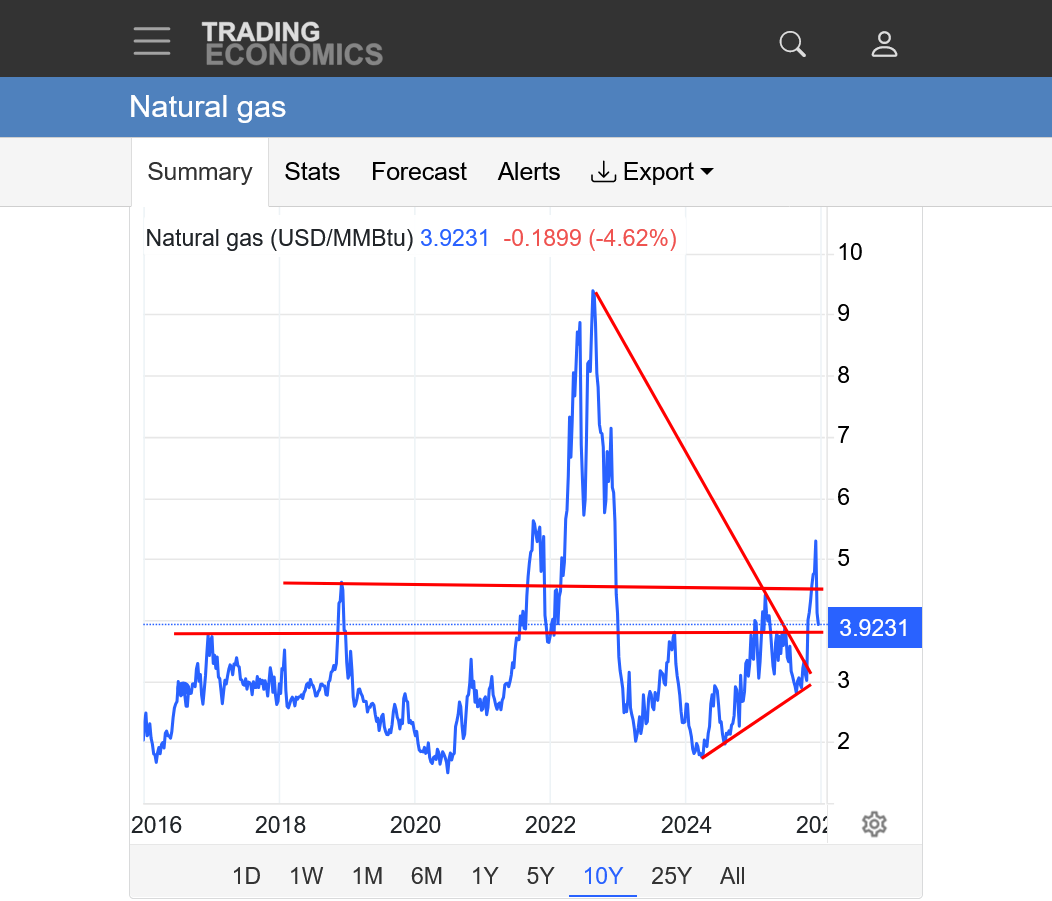Select the Summary tab

pos(200,172)
